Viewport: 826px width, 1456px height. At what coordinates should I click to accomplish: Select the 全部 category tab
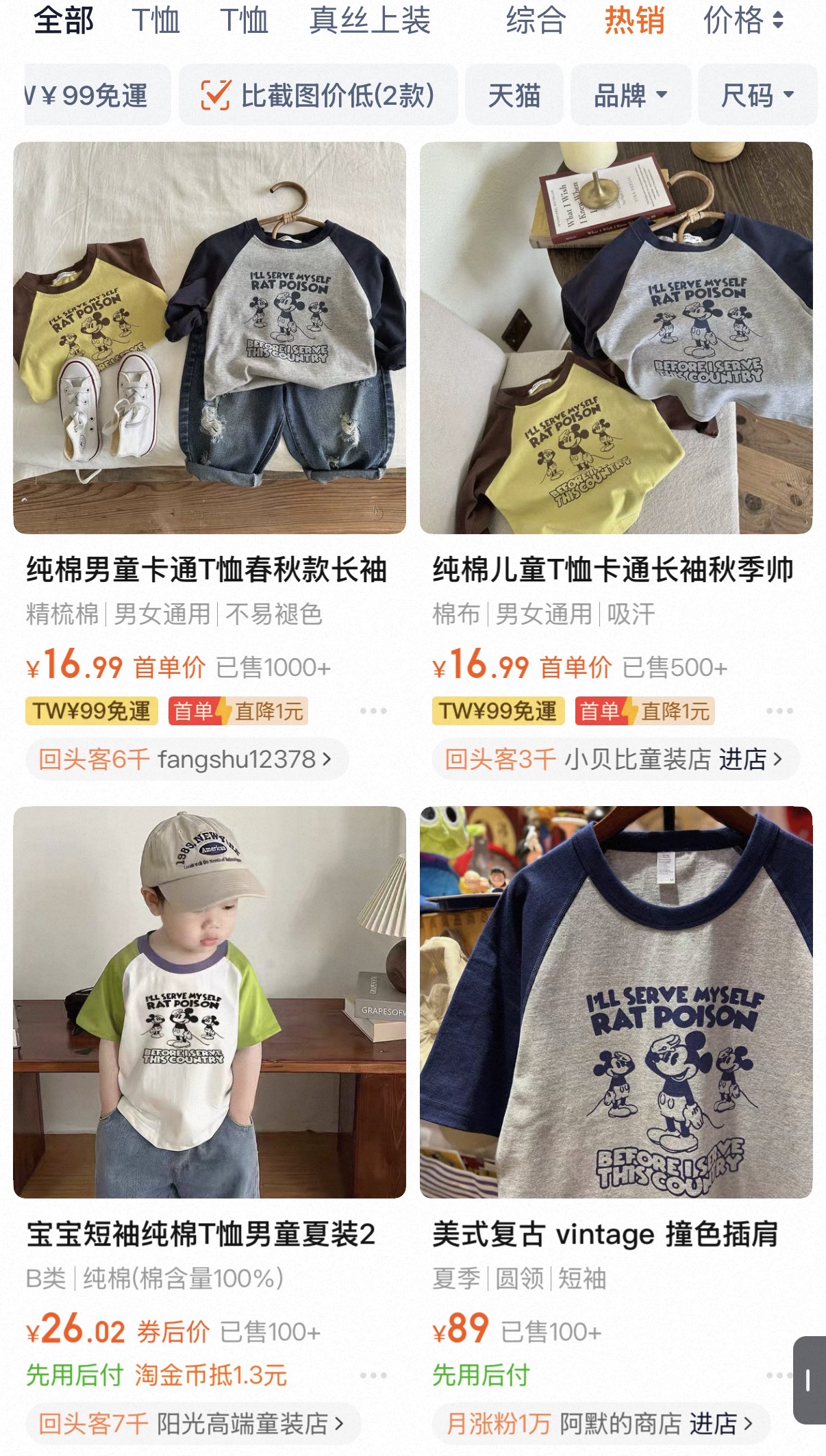(64, 20)
